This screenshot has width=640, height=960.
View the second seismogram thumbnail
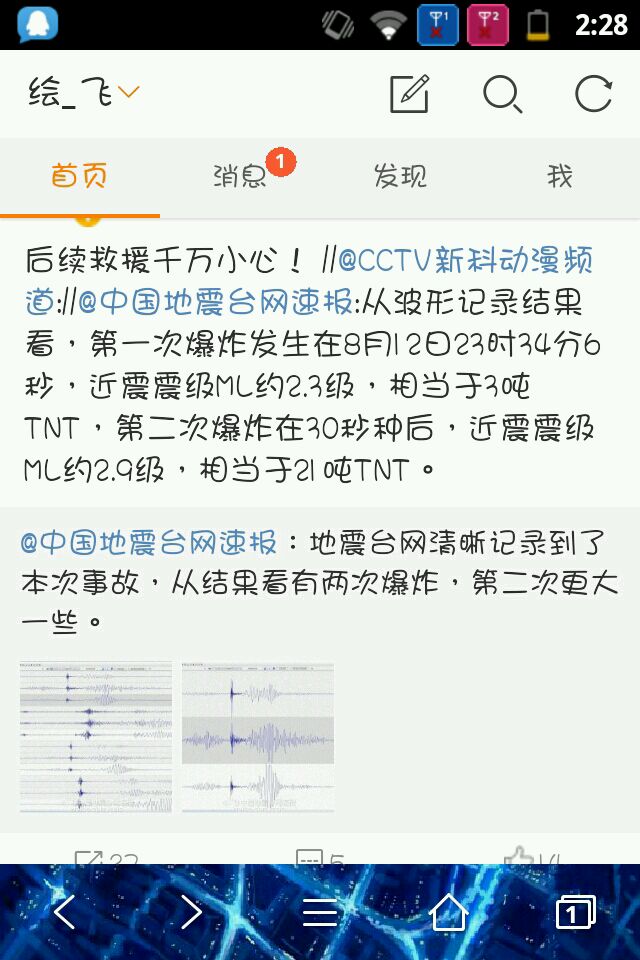258,735
